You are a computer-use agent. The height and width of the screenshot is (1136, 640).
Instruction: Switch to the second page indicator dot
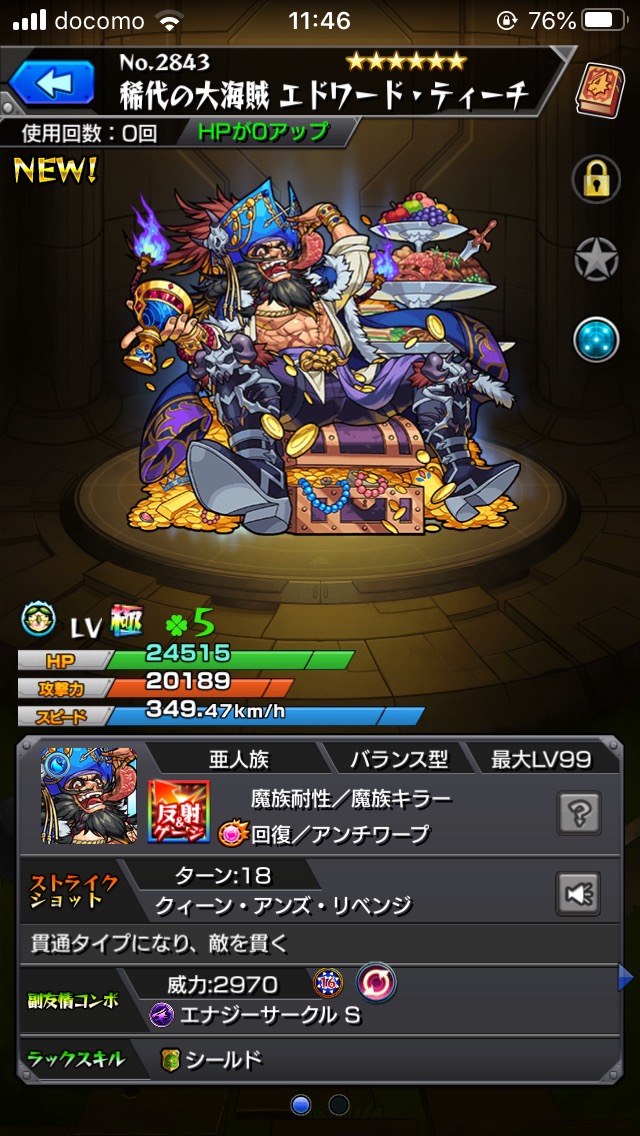(x=338, y=1104)
